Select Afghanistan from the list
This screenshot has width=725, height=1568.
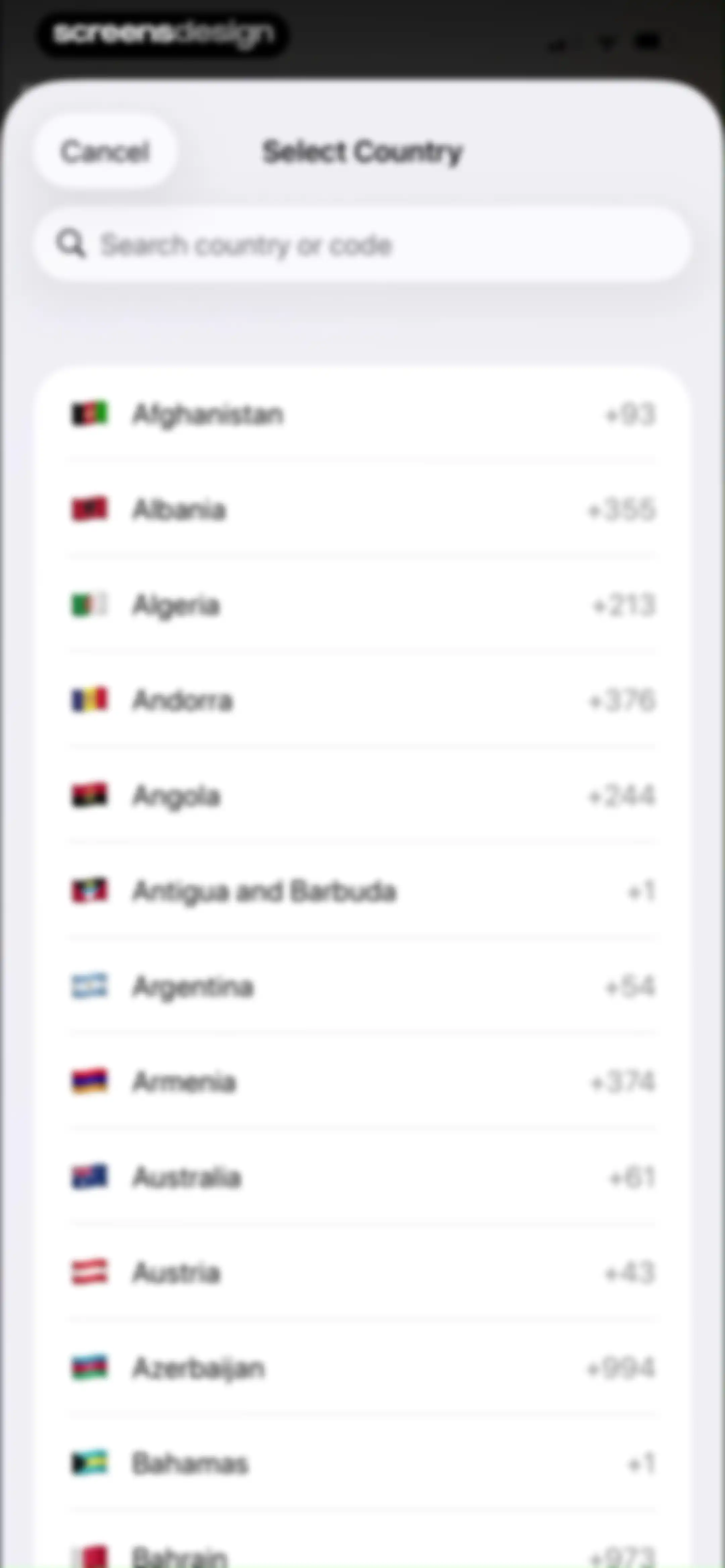(362, 414)
